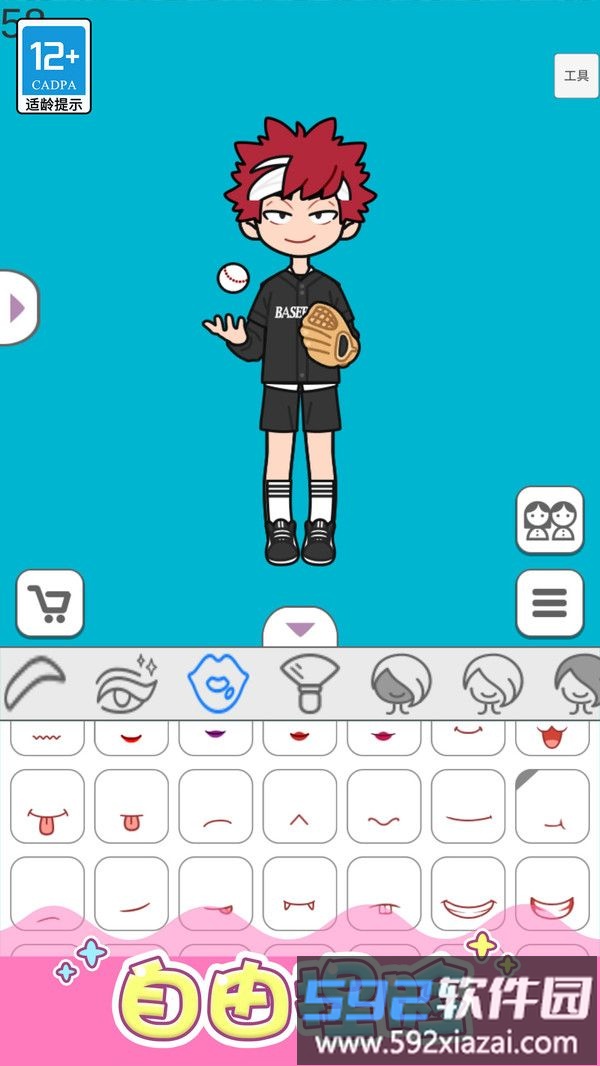The width and height of the screenshot is (600, 1066).
Task: Open the shopping cart
Action: 50,603
